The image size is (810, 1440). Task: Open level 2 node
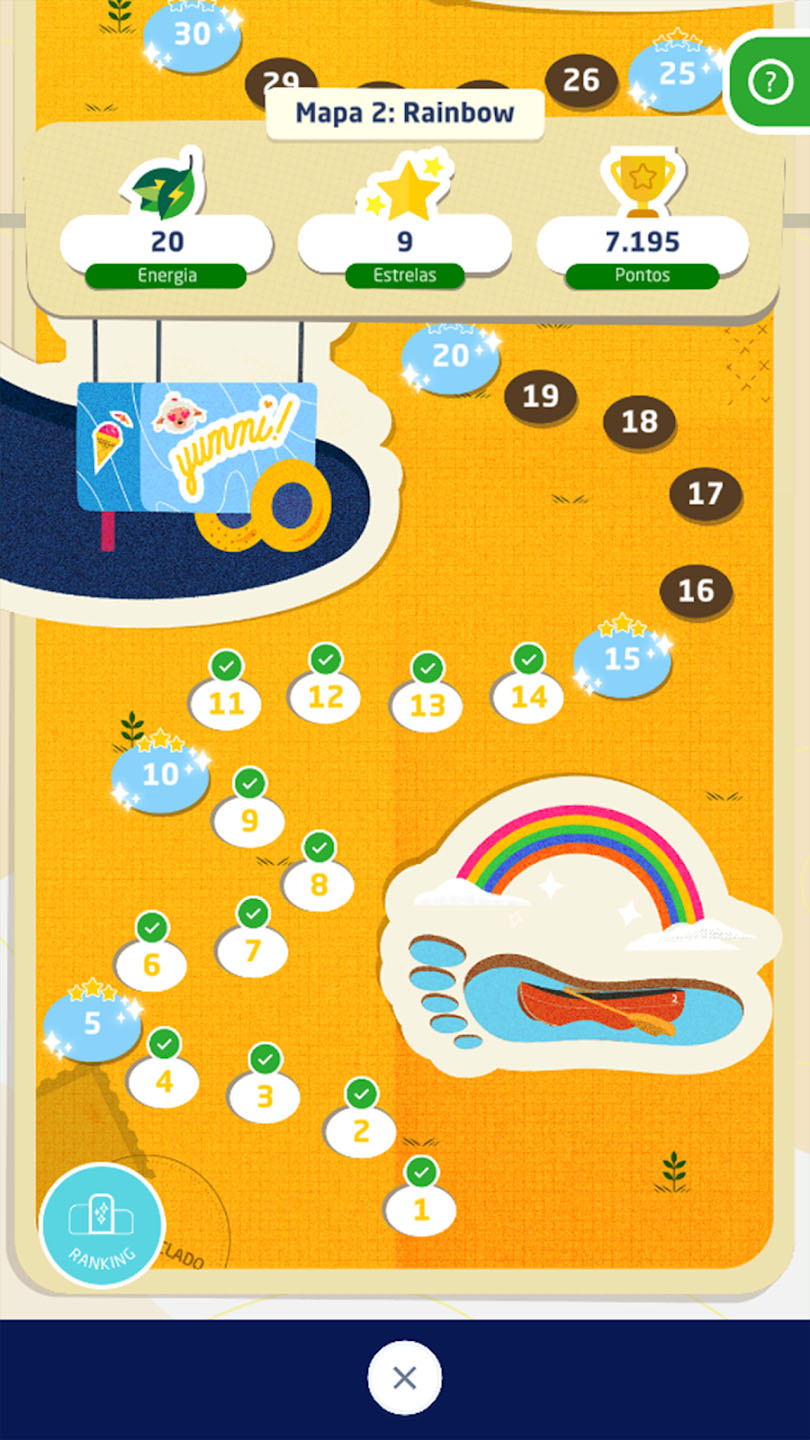[x=360, y=1130]
